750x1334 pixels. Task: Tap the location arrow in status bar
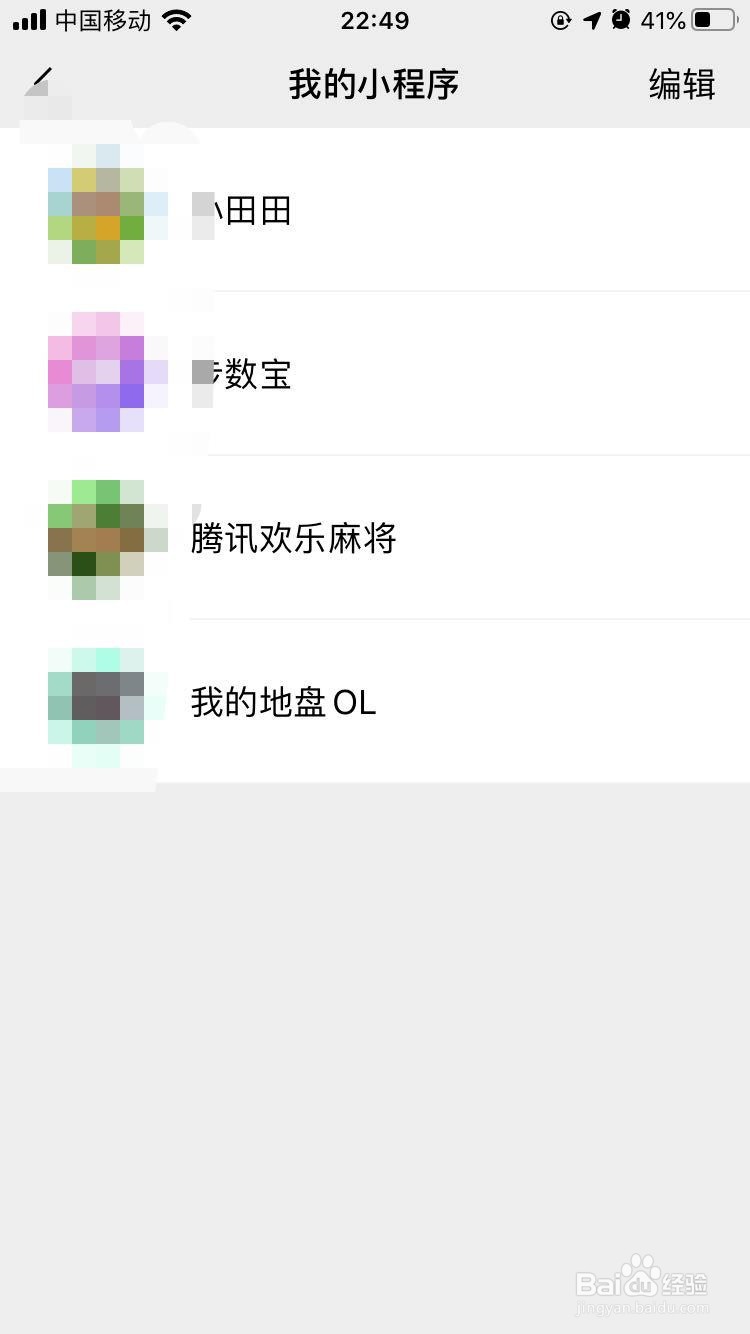(592, 18)
